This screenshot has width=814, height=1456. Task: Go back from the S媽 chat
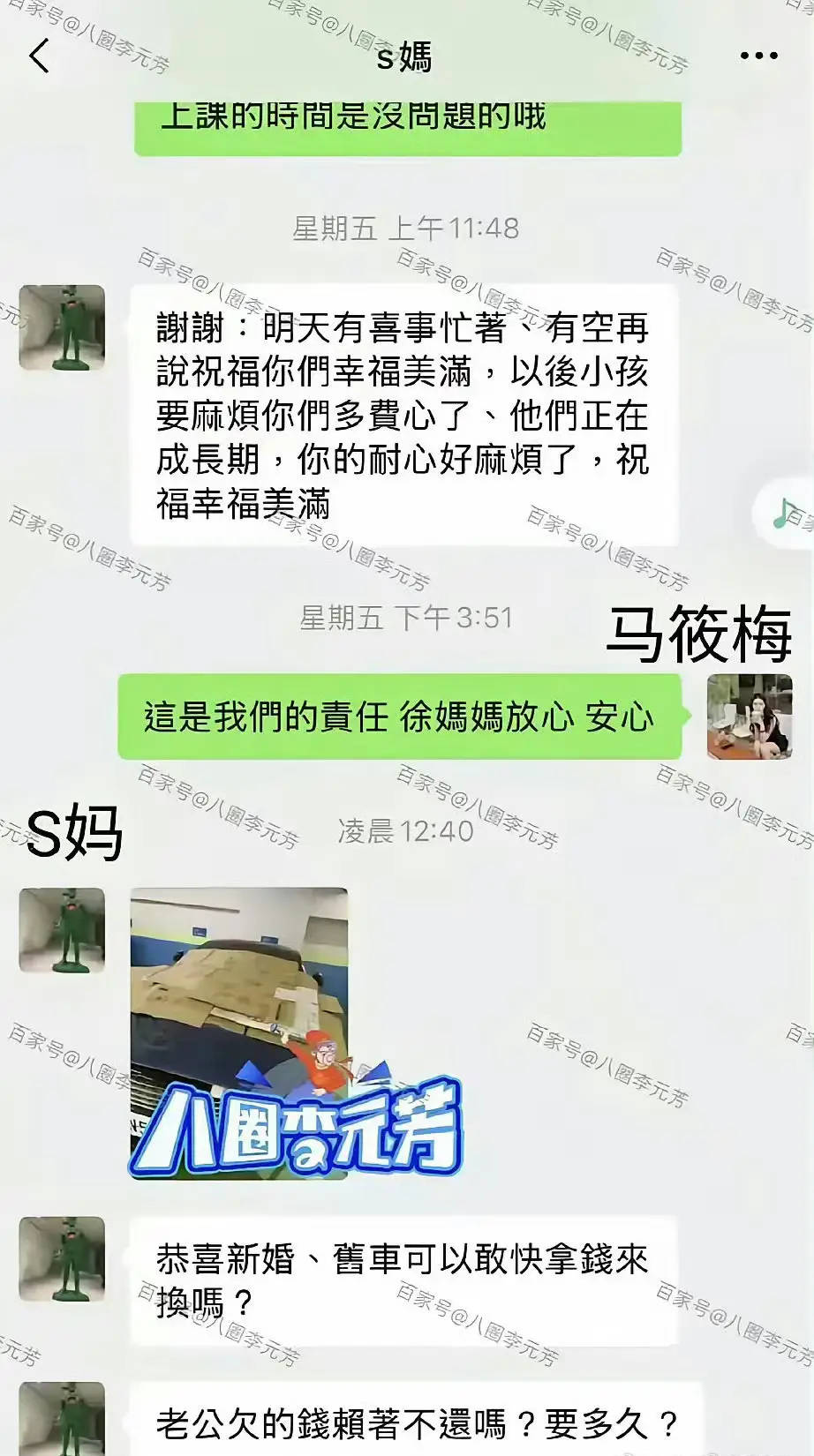40,57
